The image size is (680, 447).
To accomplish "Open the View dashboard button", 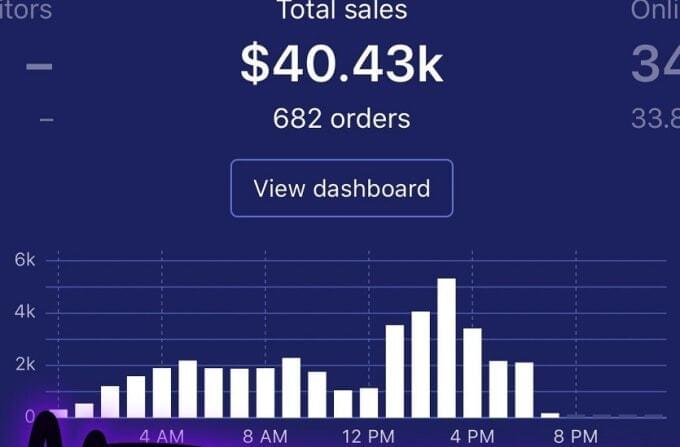I will click(x=341, y=188).
